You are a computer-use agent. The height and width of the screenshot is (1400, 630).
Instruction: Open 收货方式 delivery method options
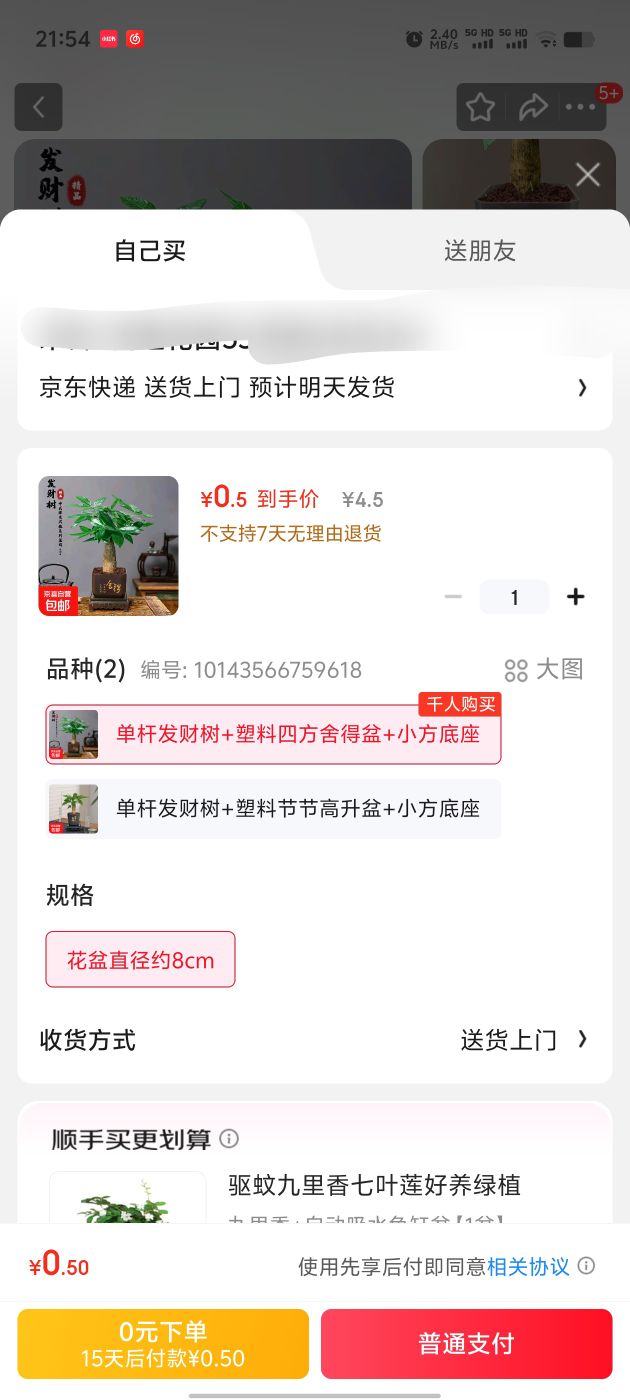click(x=315, y=1040)
